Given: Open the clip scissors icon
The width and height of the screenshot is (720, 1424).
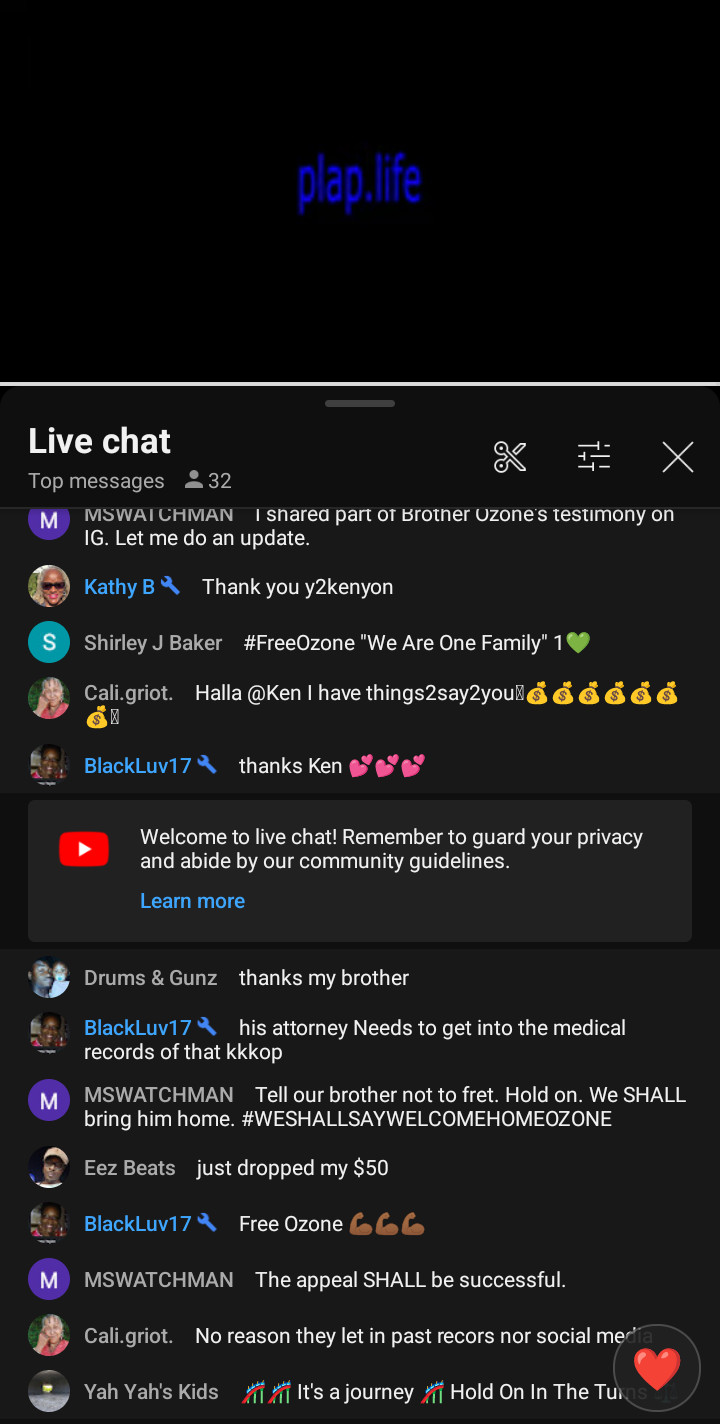Looking at the screenshot, I should coord(510,457).
